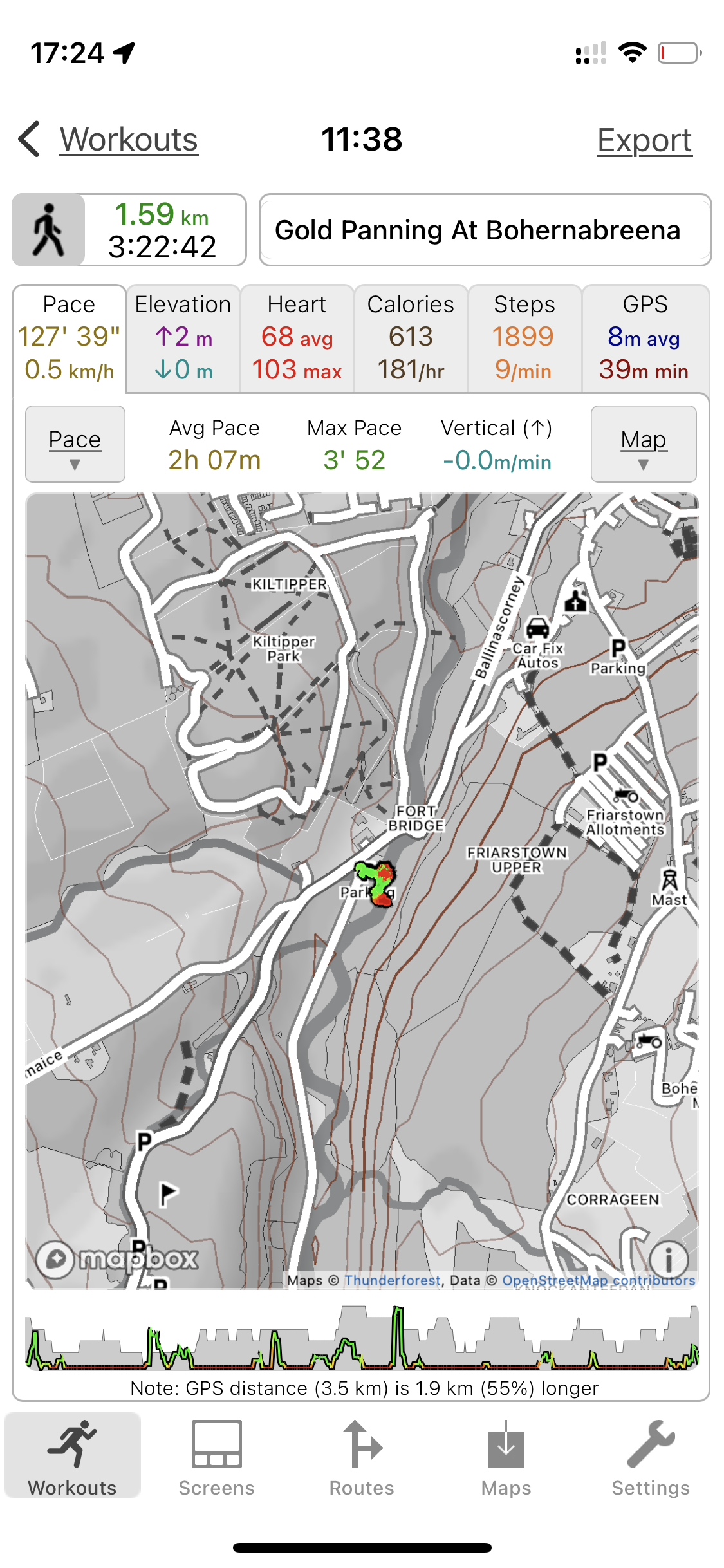This screenshot has height=1568, width=724.
Task: Switch to the Screens tab
Action: click(216, 1459)
